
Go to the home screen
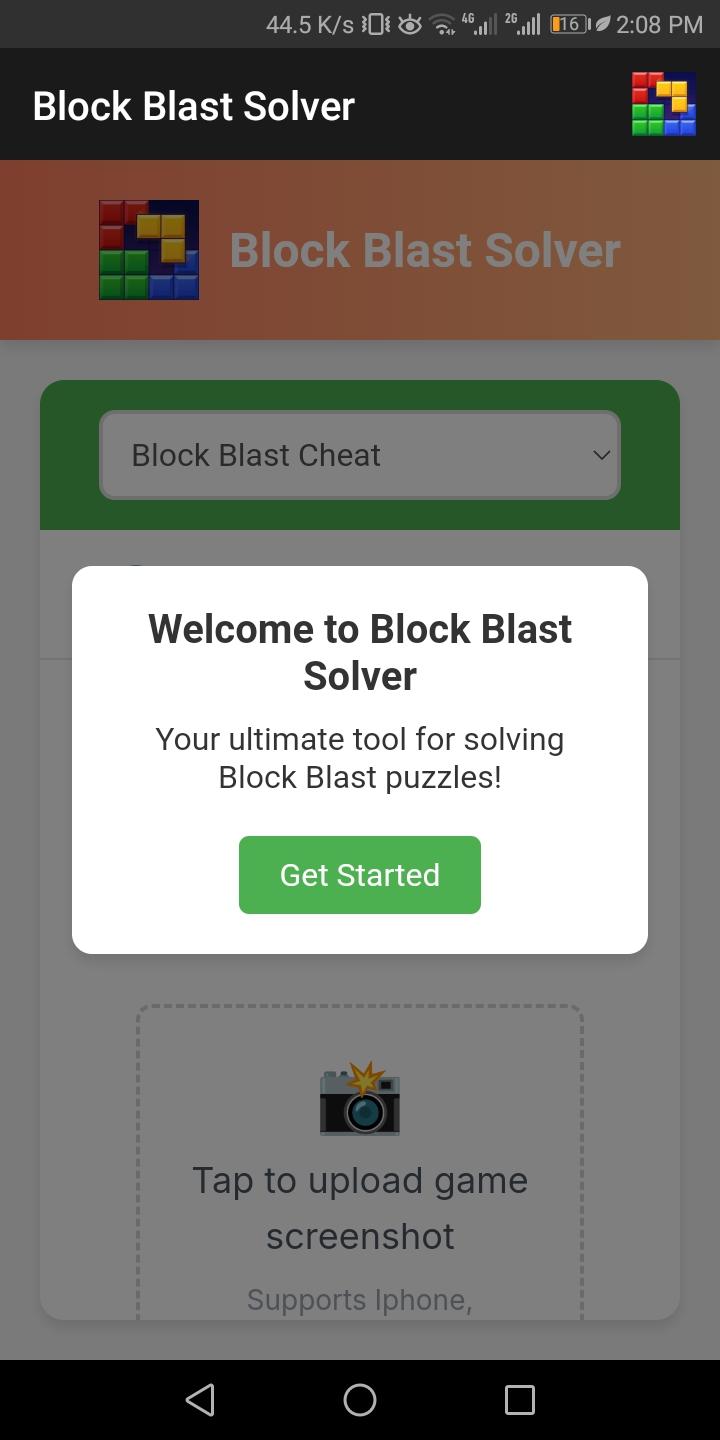[x=360, y=1400]
